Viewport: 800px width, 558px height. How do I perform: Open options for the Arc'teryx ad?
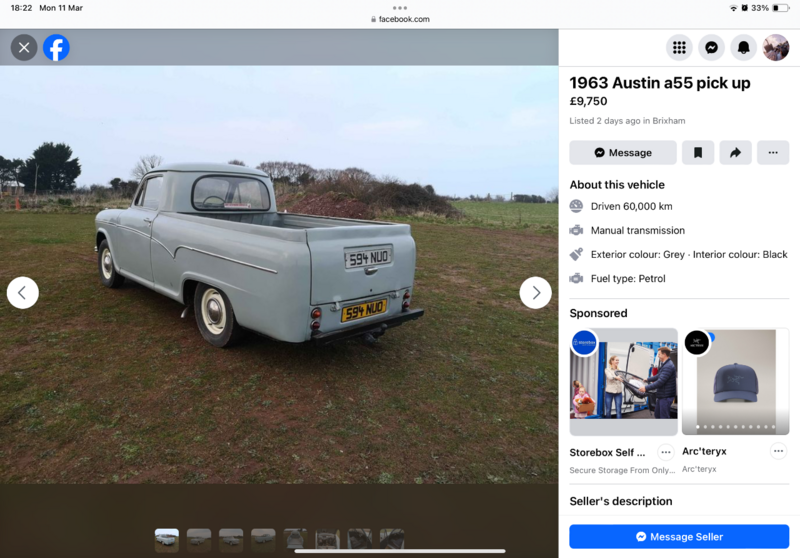(778, 451)
